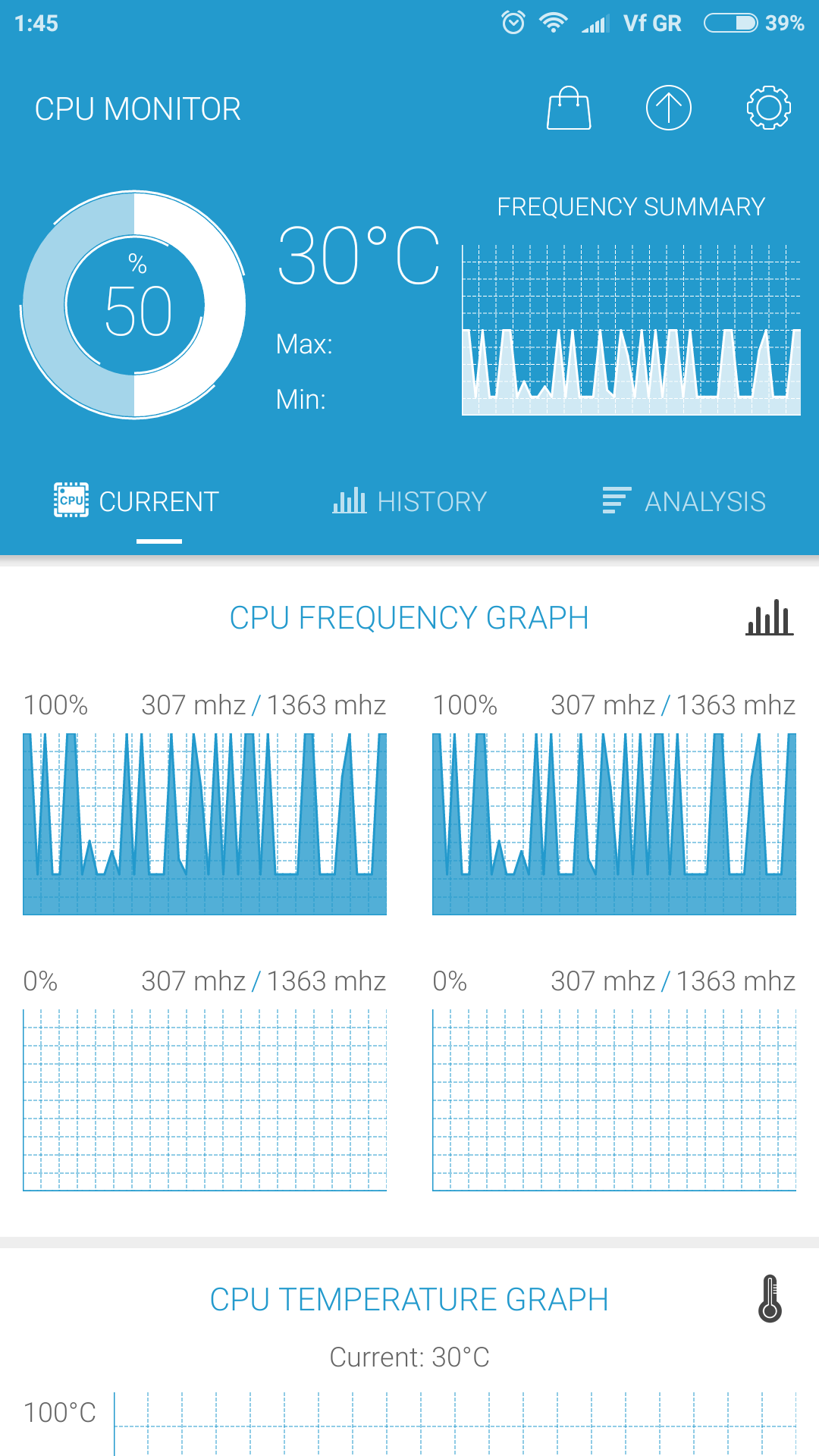Viewport: 819px width, 1456px height.
Task: Tap the bar chart icon beside CPU Frequency Graph
Action: point(769,617)
